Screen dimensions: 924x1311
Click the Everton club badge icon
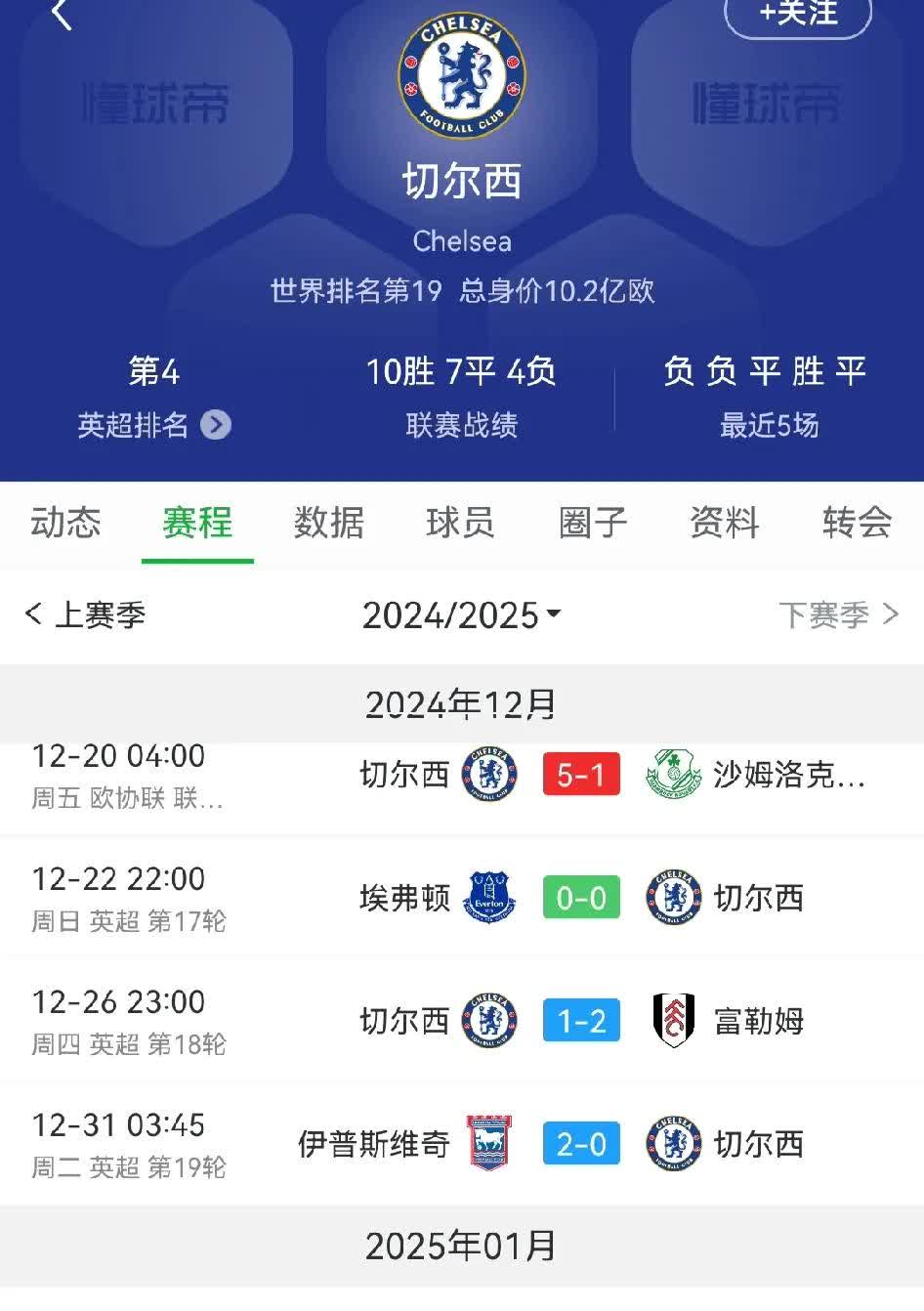(x=488, y=898)
